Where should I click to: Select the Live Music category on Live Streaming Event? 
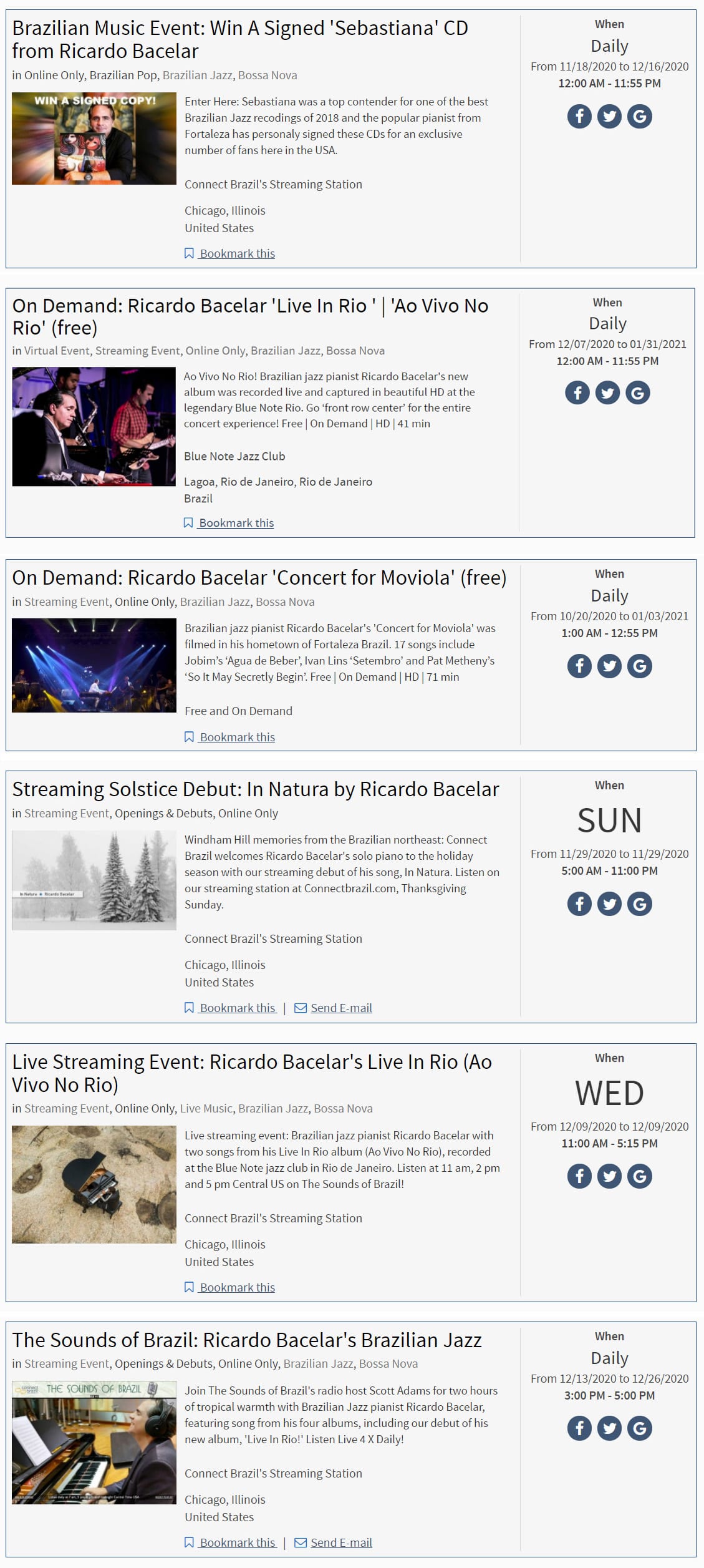[206, 1108]
